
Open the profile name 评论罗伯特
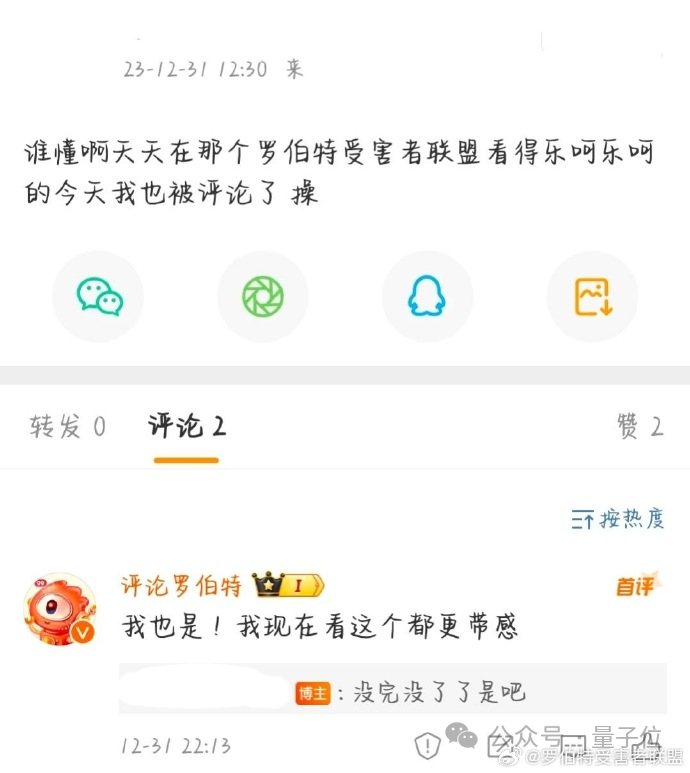pyautogui.click(x=181, y=585)
